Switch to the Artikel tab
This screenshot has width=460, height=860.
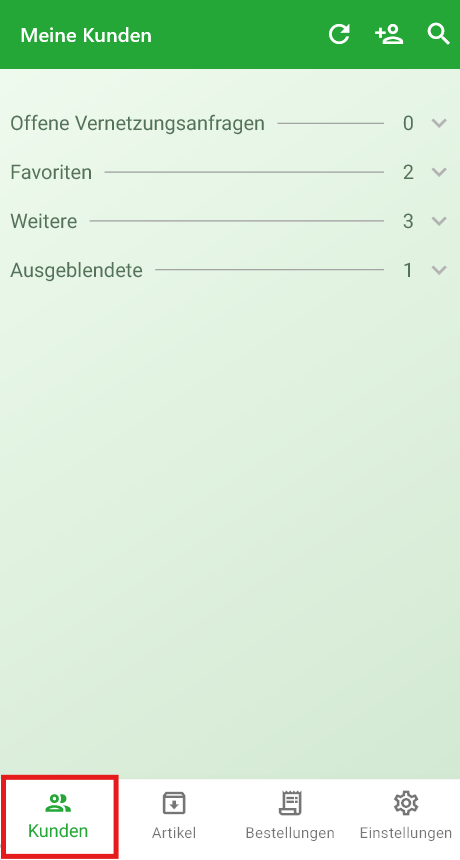174,816
